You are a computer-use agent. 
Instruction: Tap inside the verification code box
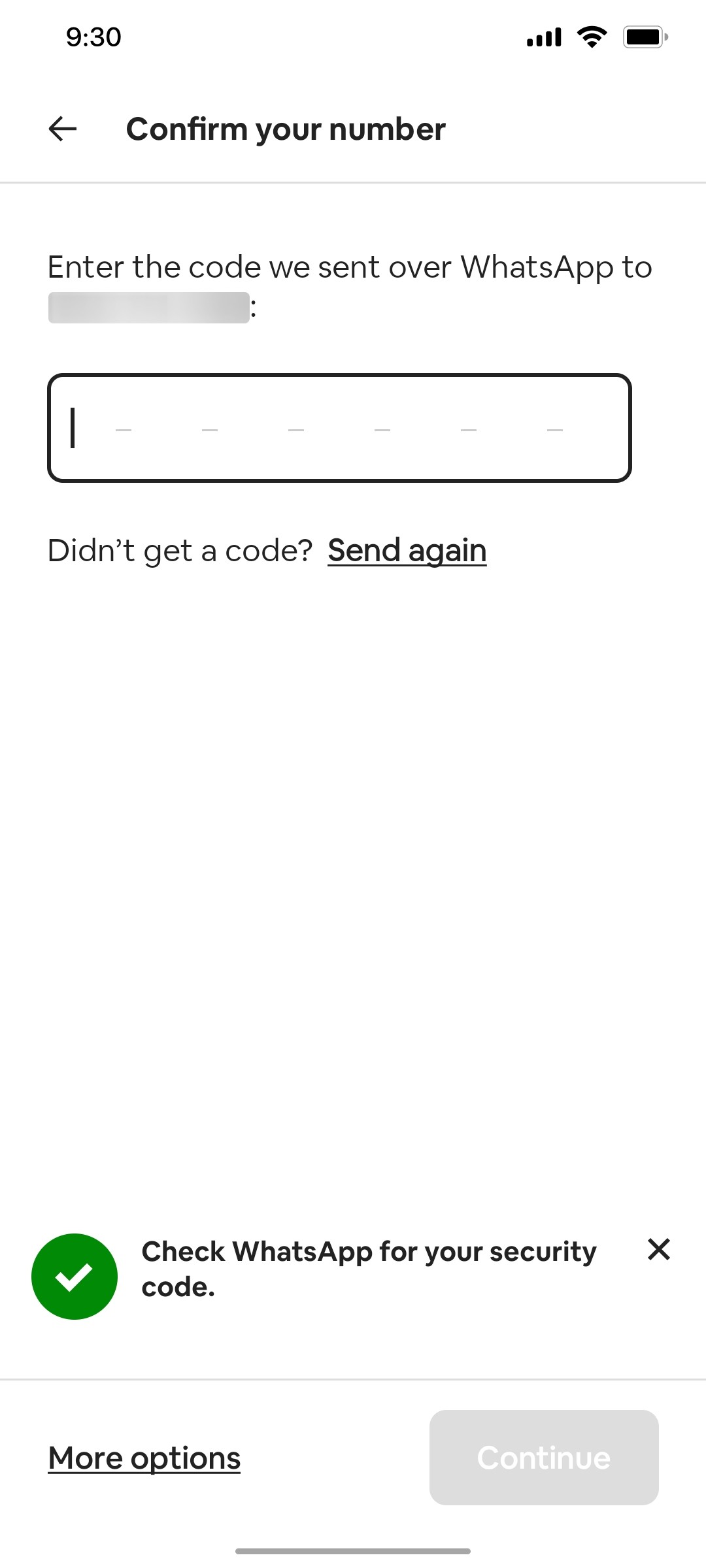click(x=339, y=428)
